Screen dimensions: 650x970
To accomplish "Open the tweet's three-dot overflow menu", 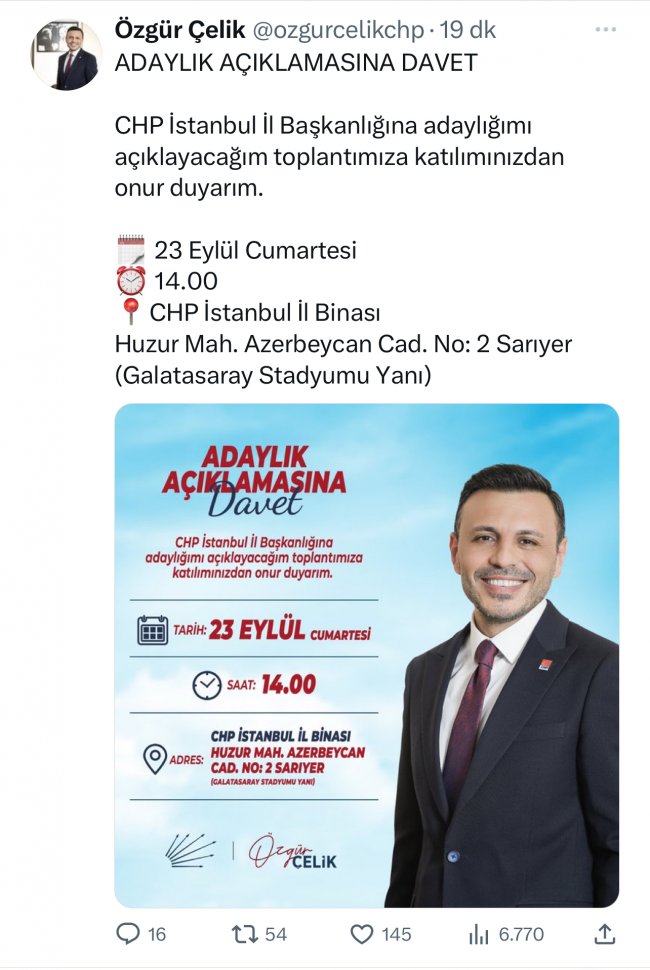I will [605, 30].
